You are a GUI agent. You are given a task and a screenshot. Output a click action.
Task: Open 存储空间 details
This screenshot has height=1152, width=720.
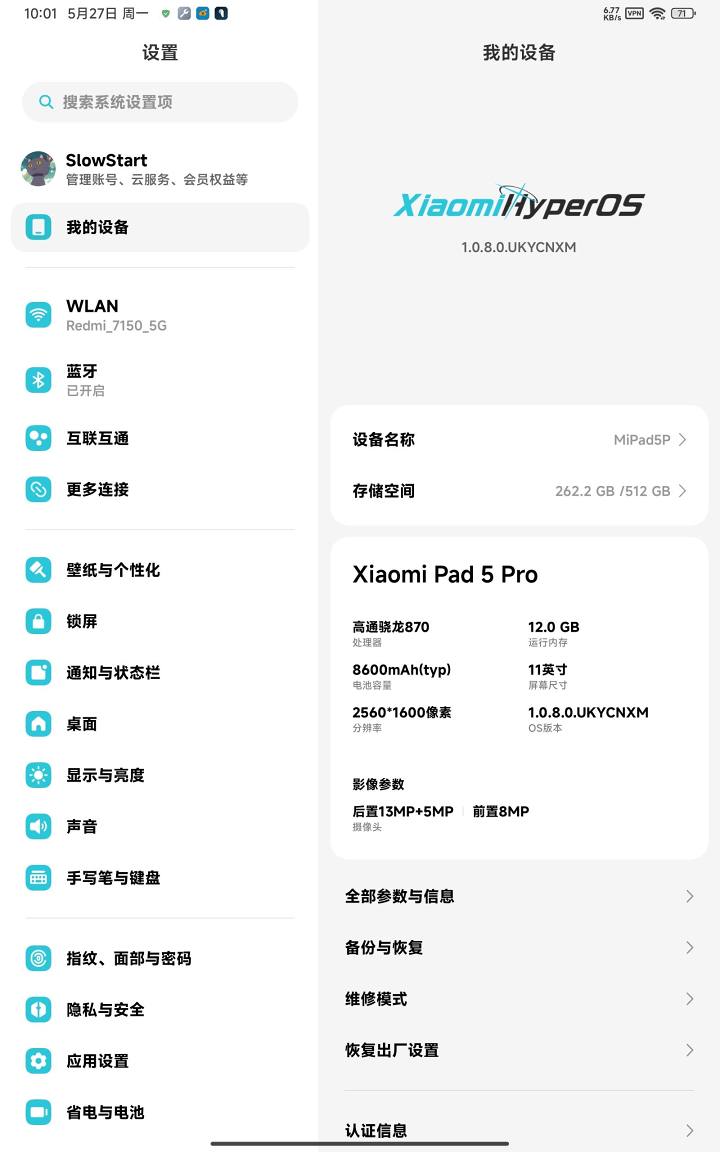(x=519, y=491)
